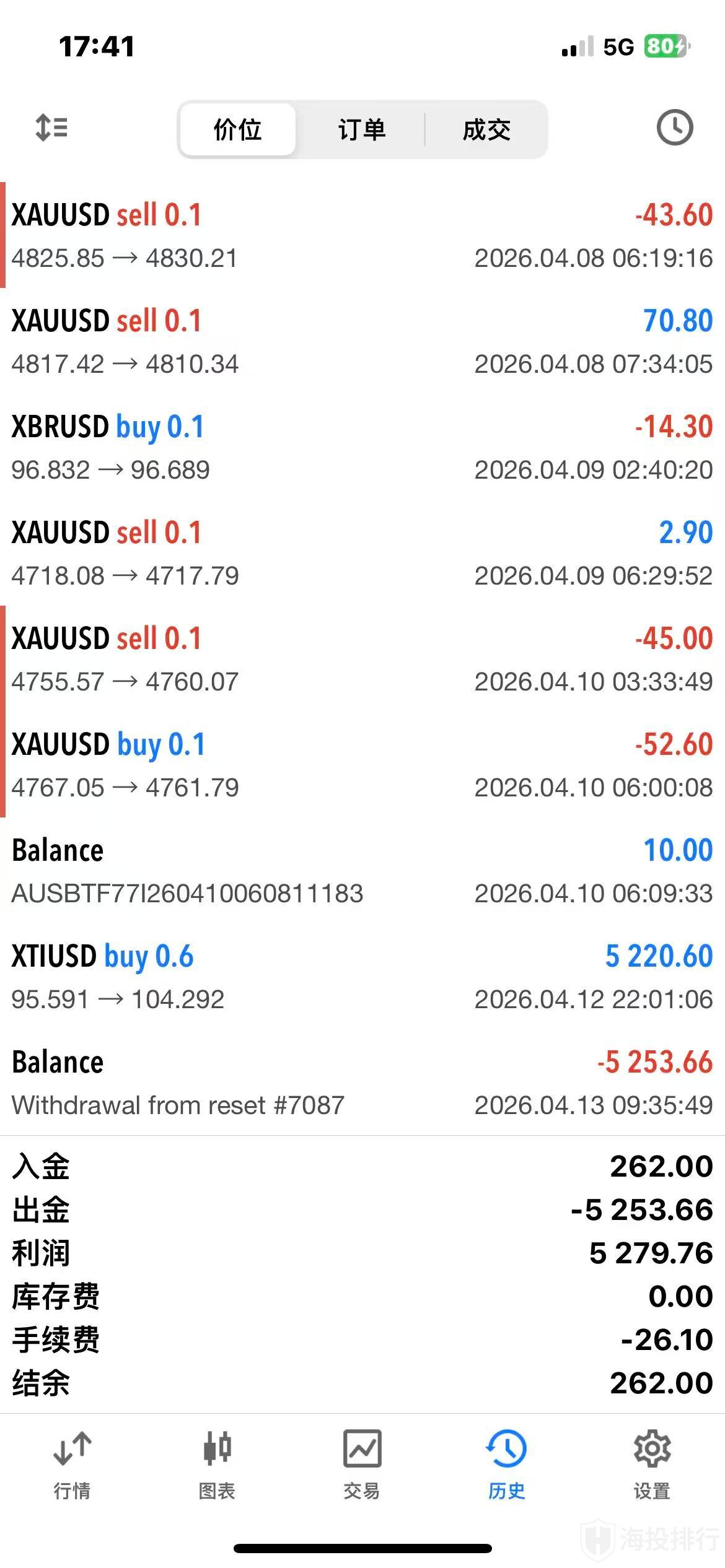View the XAUUSD sell trade losing 45.00
The image size is (725, 1568).
(362, 659)
